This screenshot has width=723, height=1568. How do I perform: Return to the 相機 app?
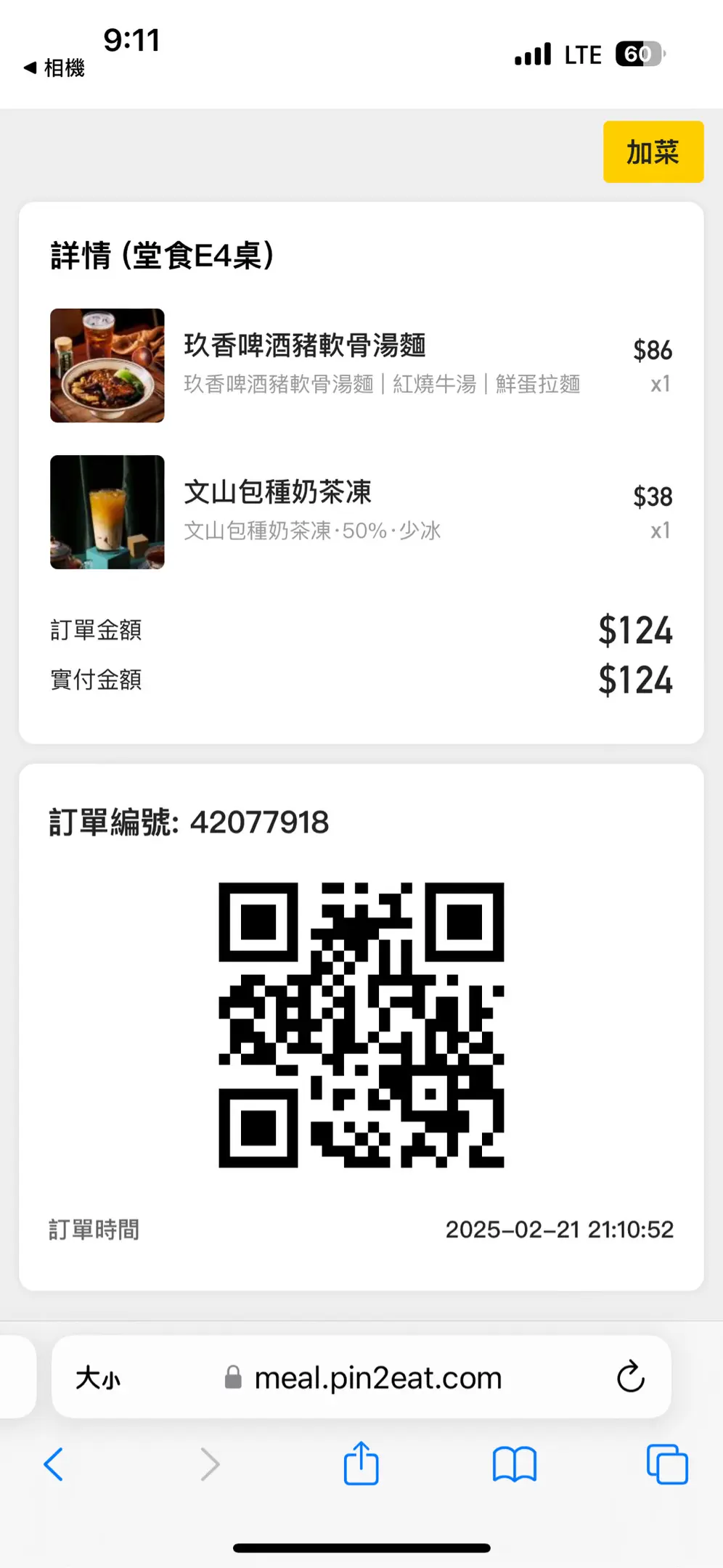point(54,68)
